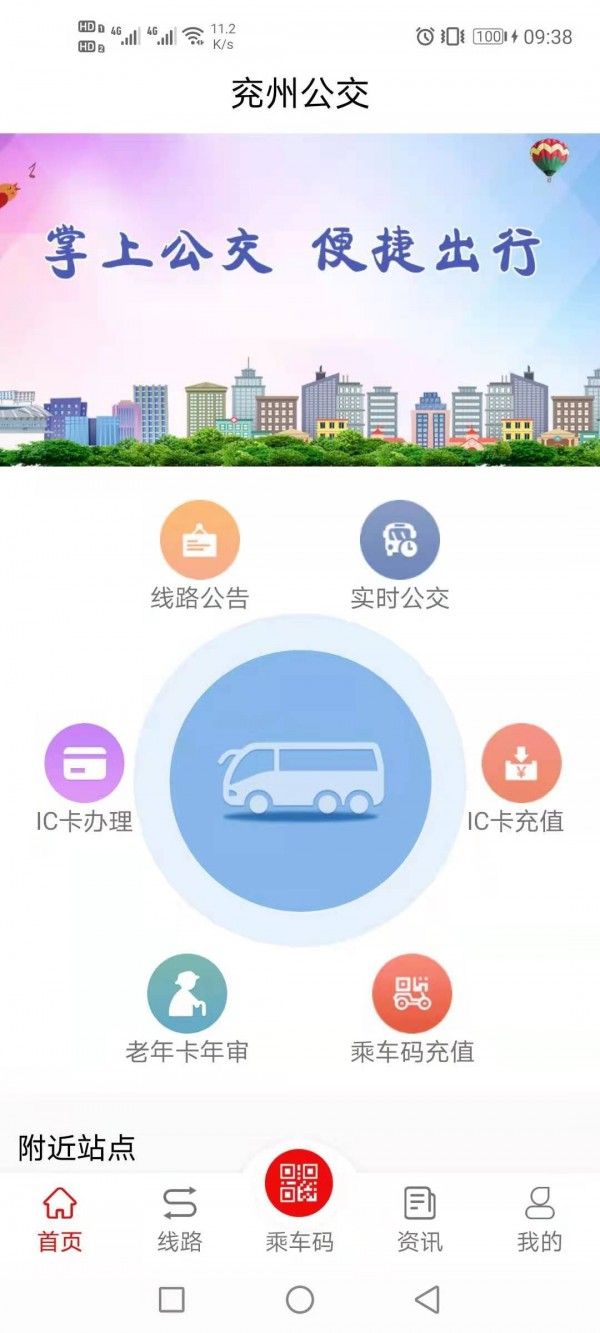Open the 我的 profile tab
600x1333 pixels.
540,1218
